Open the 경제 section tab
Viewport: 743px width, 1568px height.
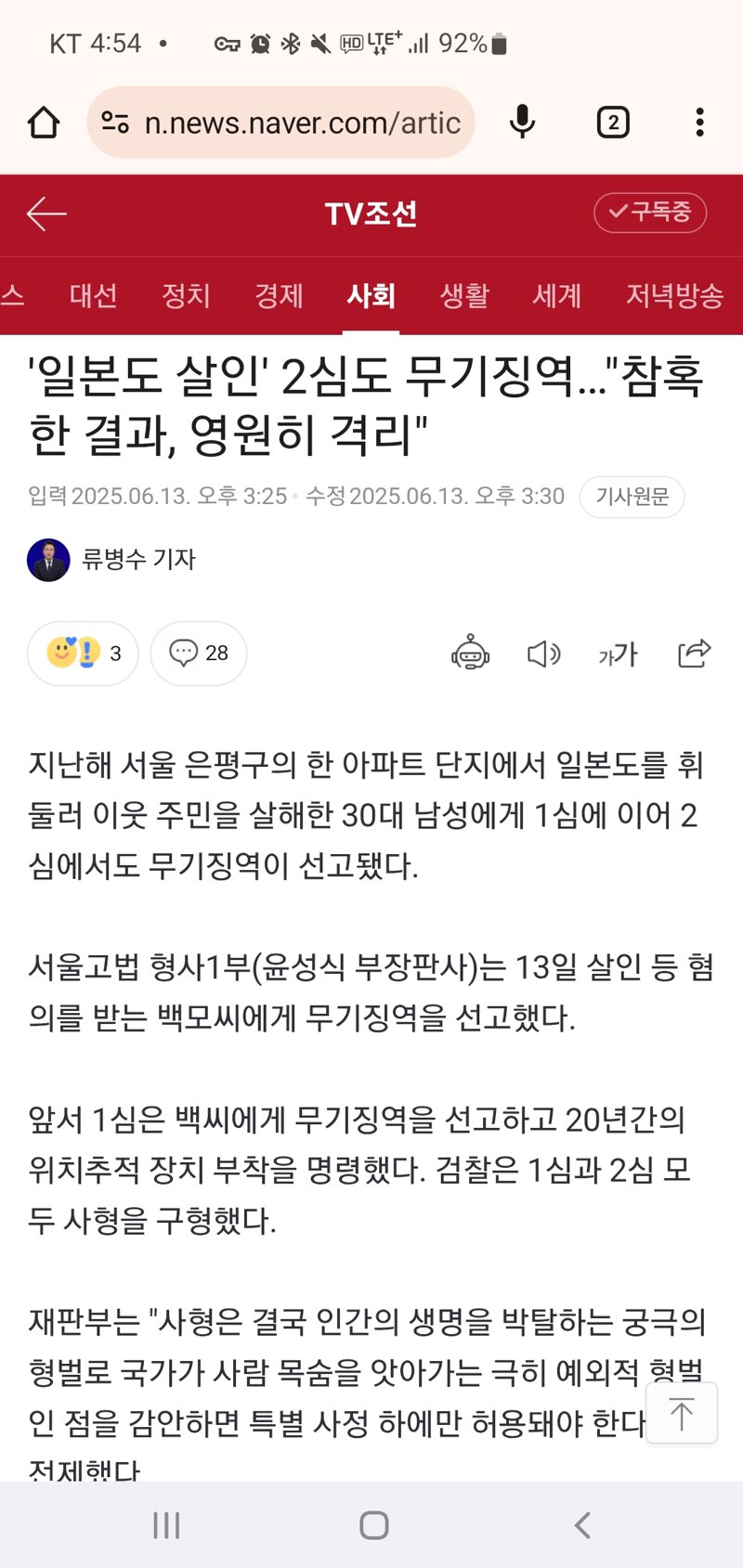coord(279,295)
